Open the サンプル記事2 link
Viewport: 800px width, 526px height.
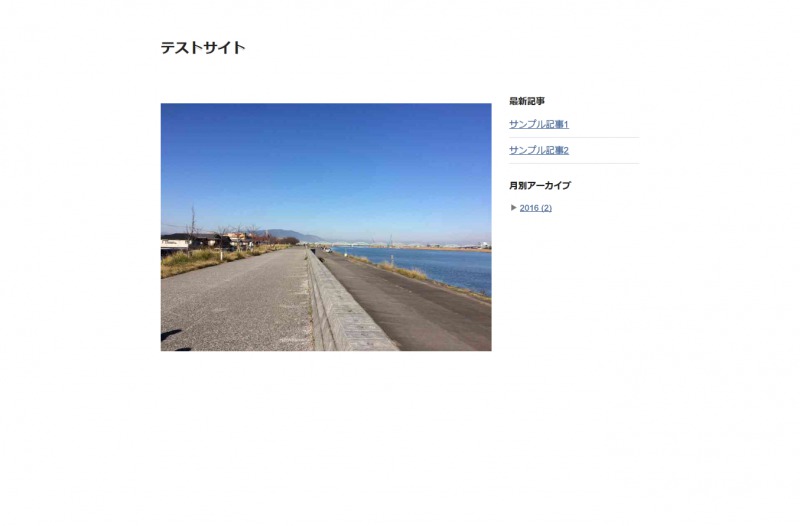tap(538, 150)
